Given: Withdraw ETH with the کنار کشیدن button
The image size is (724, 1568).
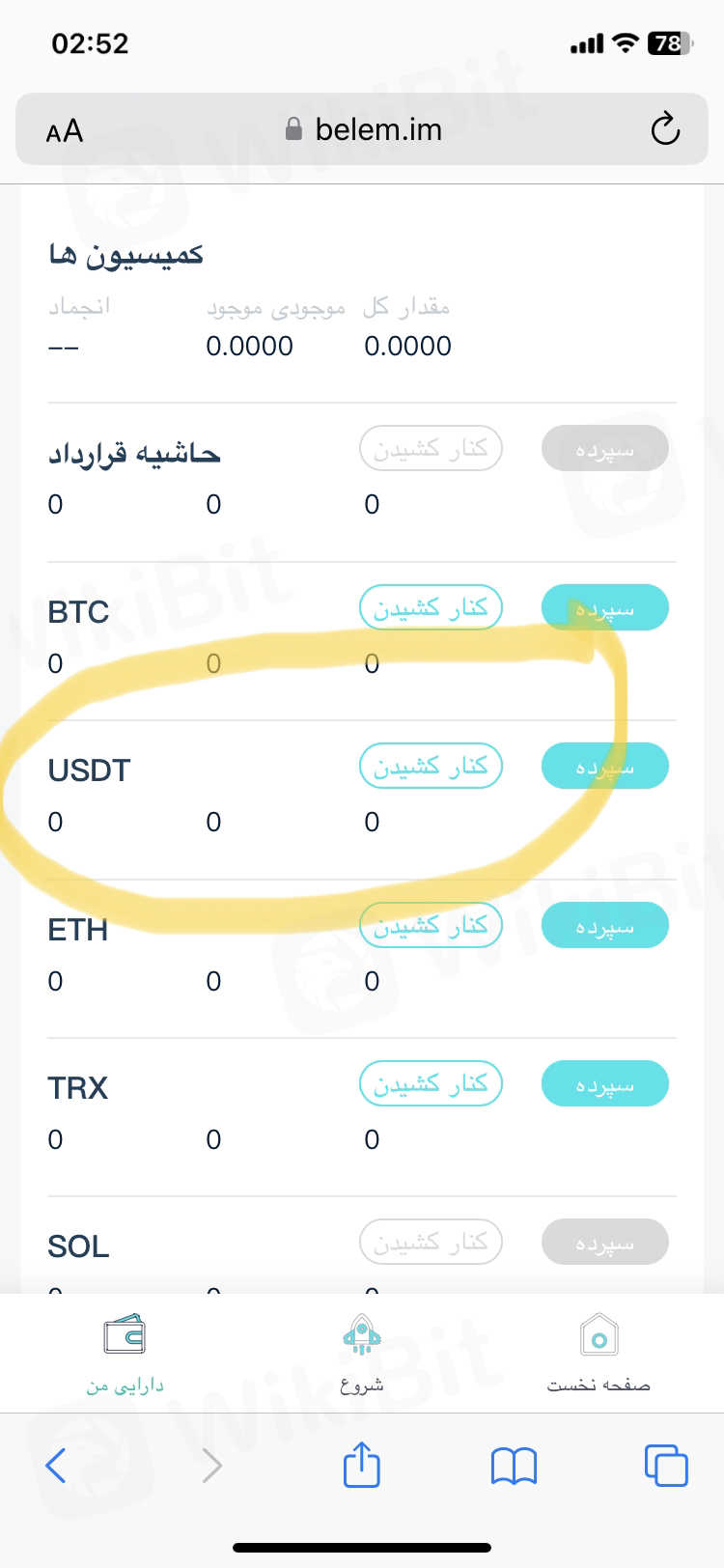Looking at the screenshot, I should click(x=431, y=926).
